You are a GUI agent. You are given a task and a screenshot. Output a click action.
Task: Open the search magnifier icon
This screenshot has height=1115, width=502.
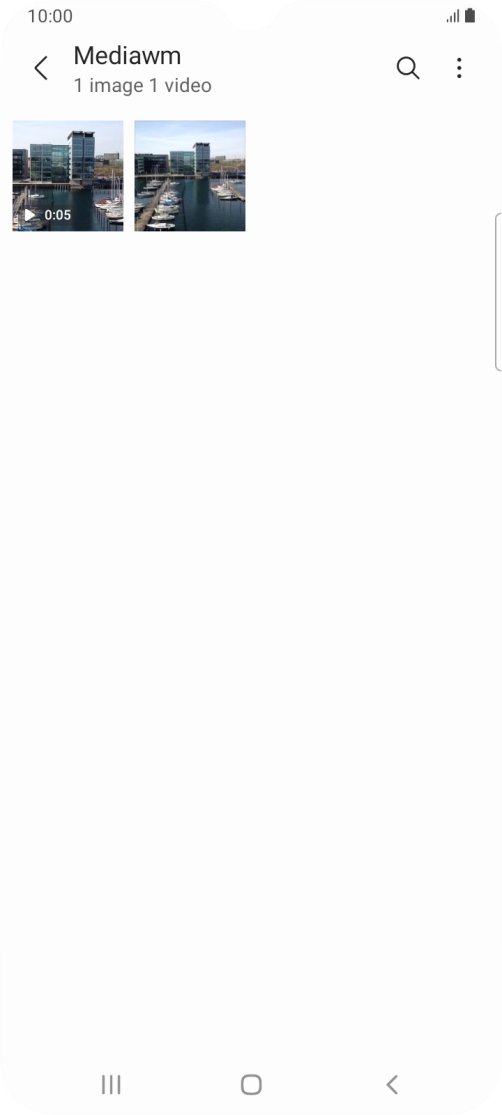408,68
